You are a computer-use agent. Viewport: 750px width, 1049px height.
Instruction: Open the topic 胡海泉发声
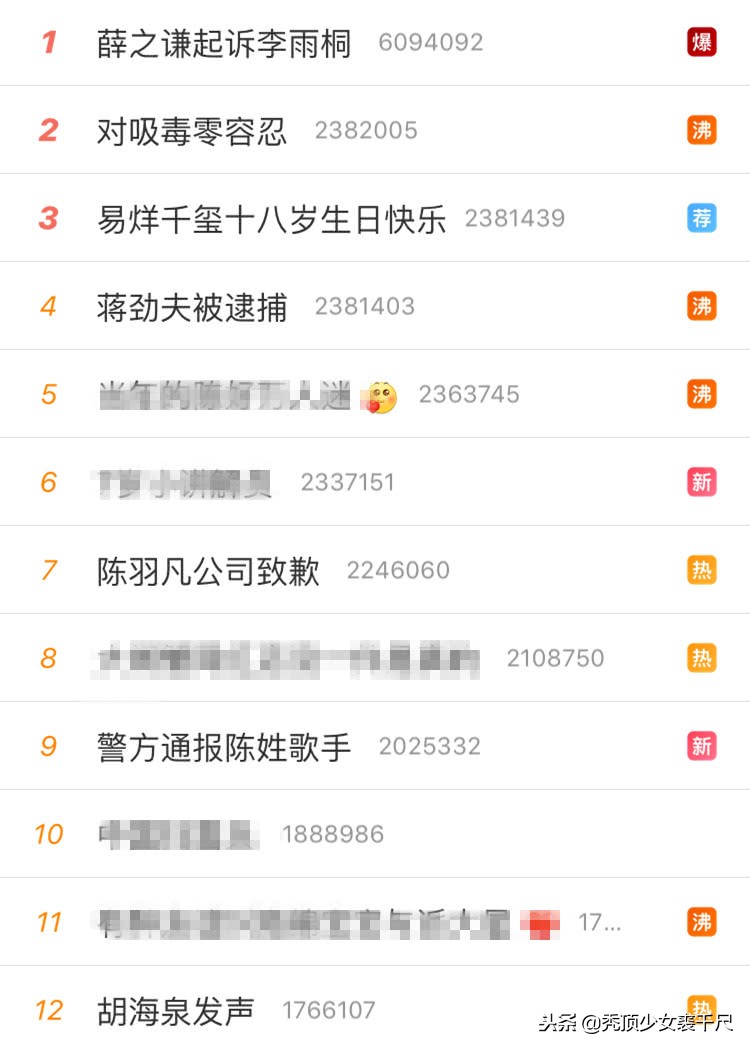(x=175, y=1010)
